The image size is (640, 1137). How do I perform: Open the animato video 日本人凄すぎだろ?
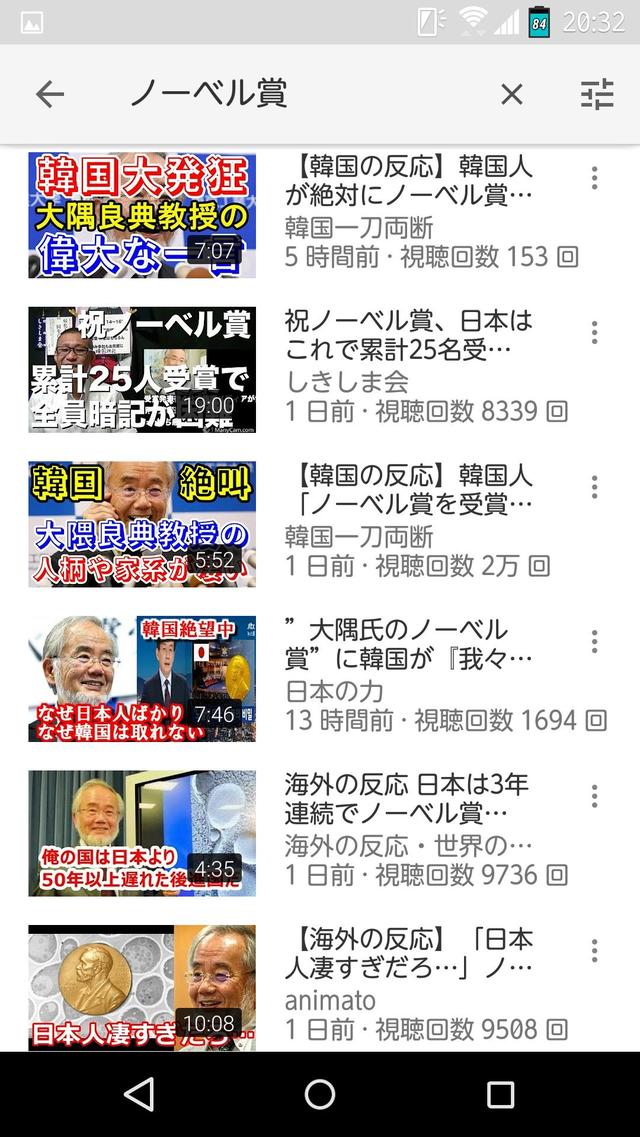[x=142, y=987]
